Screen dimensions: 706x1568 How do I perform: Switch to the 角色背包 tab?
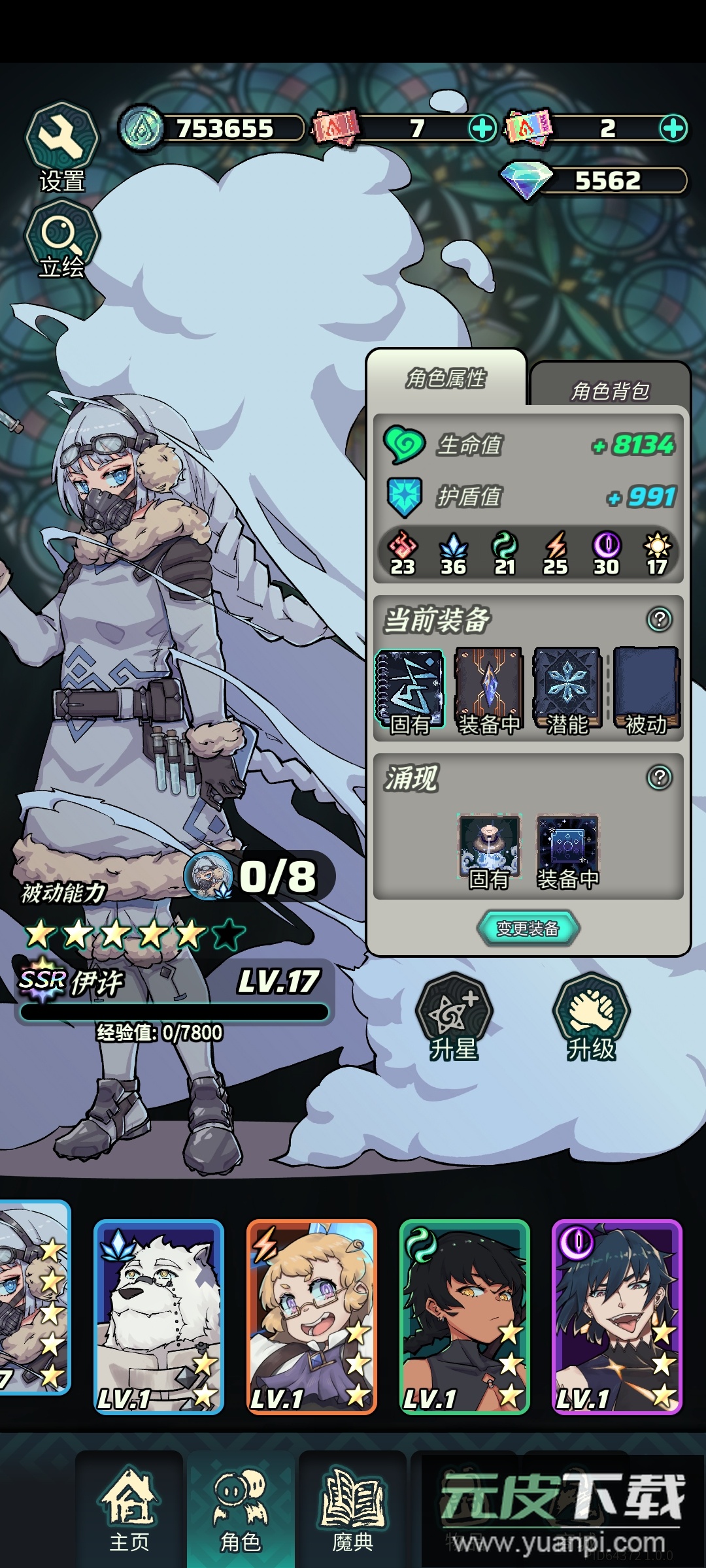[610, 389]
